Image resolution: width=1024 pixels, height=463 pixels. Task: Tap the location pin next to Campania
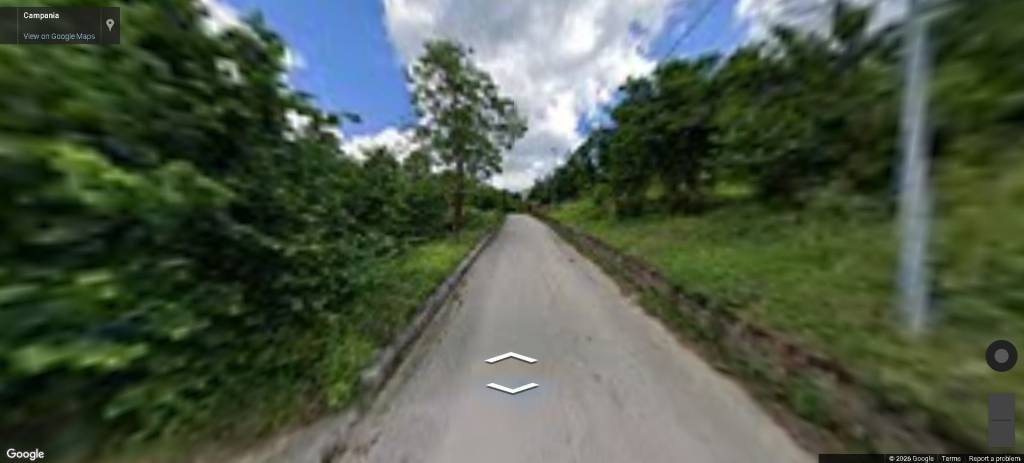point(110,24)
